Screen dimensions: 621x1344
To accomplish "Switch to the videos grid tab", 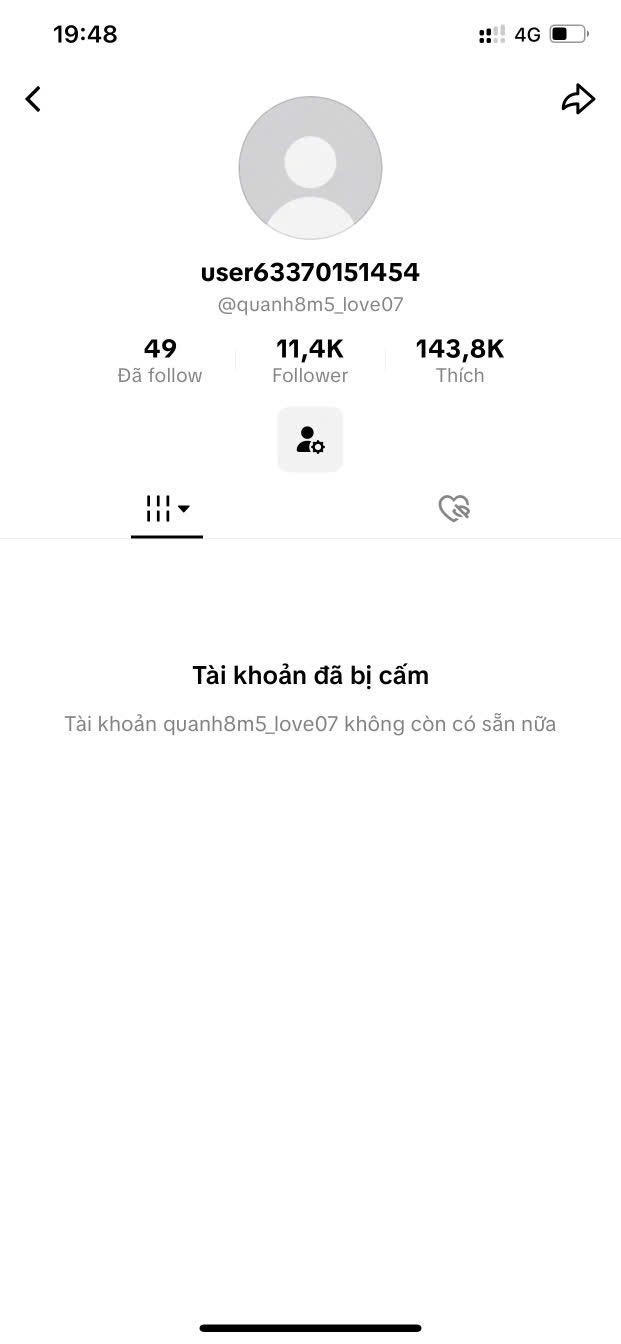I will coord(166,509).
